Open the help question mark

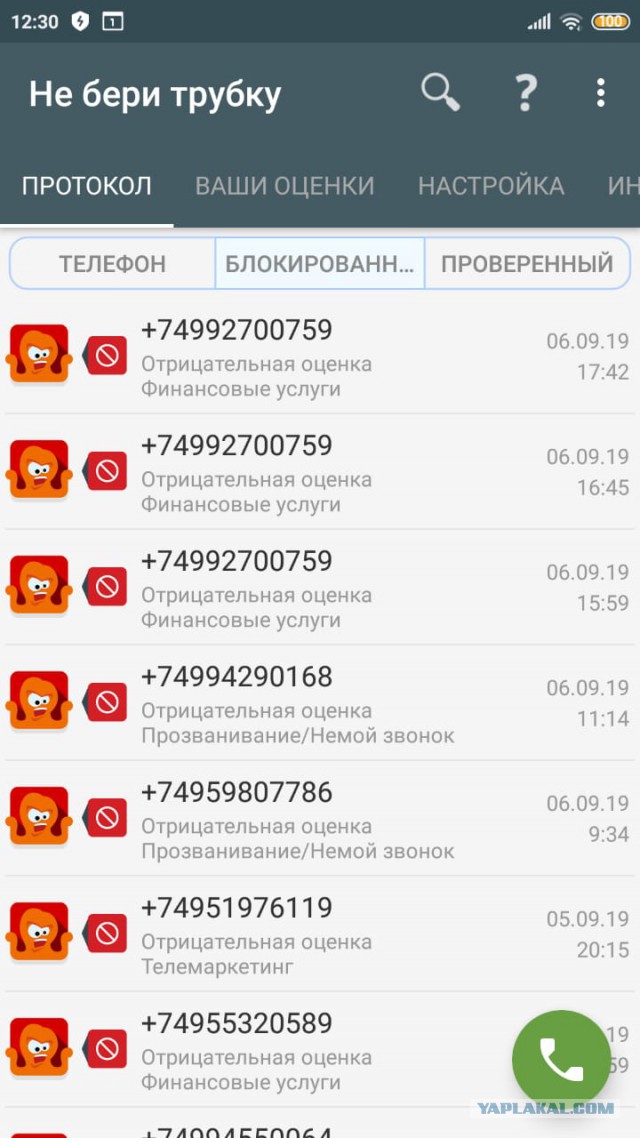(526, 93)
